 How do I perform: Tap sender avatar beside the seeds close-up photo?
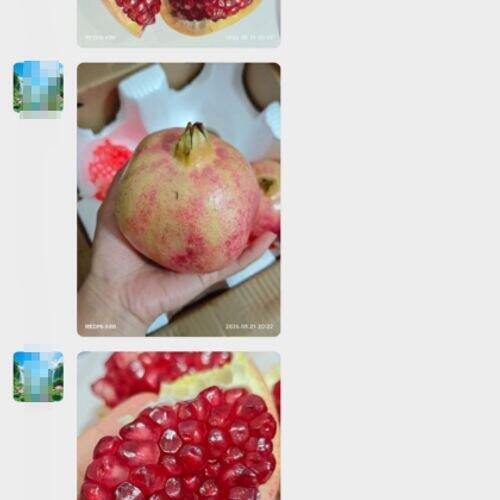point(38,376)
